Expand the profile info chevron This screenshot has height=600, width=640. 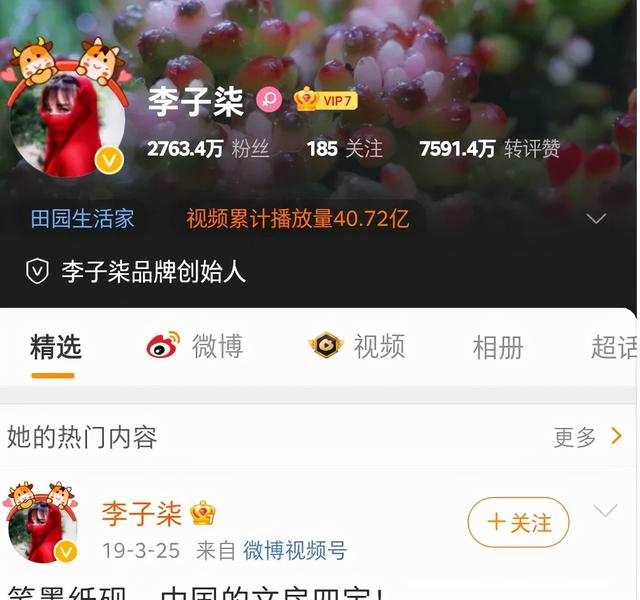(x=596, y=218)
